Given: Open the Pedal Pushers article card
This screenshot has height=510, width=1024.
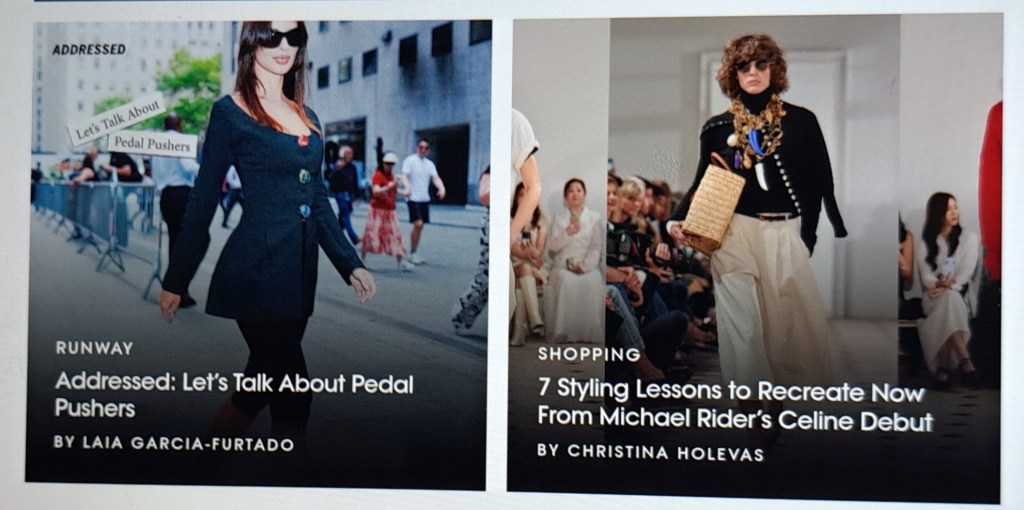Looking at the screenshot, I should (233, 395).
